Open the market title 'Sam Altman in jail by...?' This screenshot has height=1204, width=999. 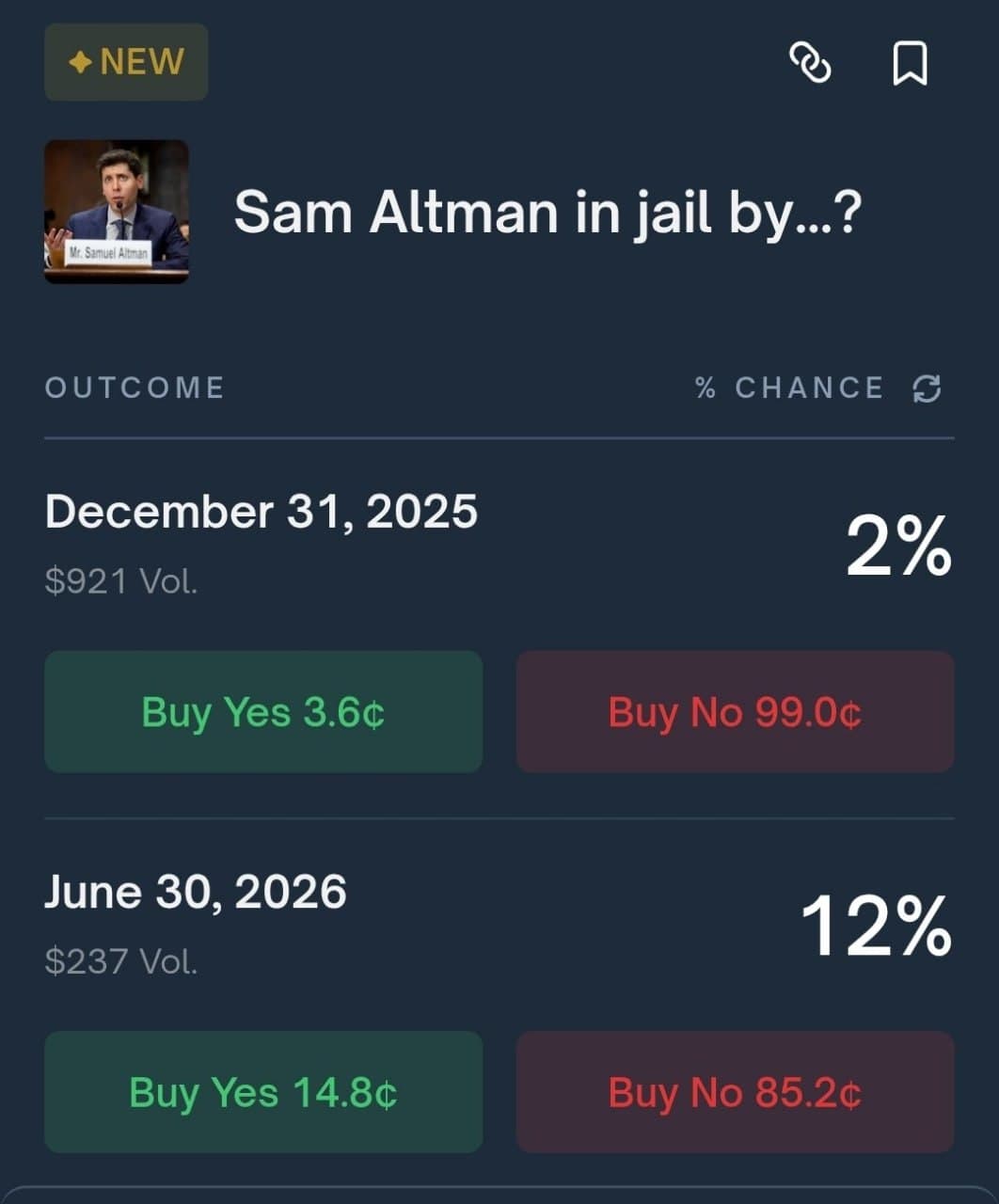[x=548, y=212]
